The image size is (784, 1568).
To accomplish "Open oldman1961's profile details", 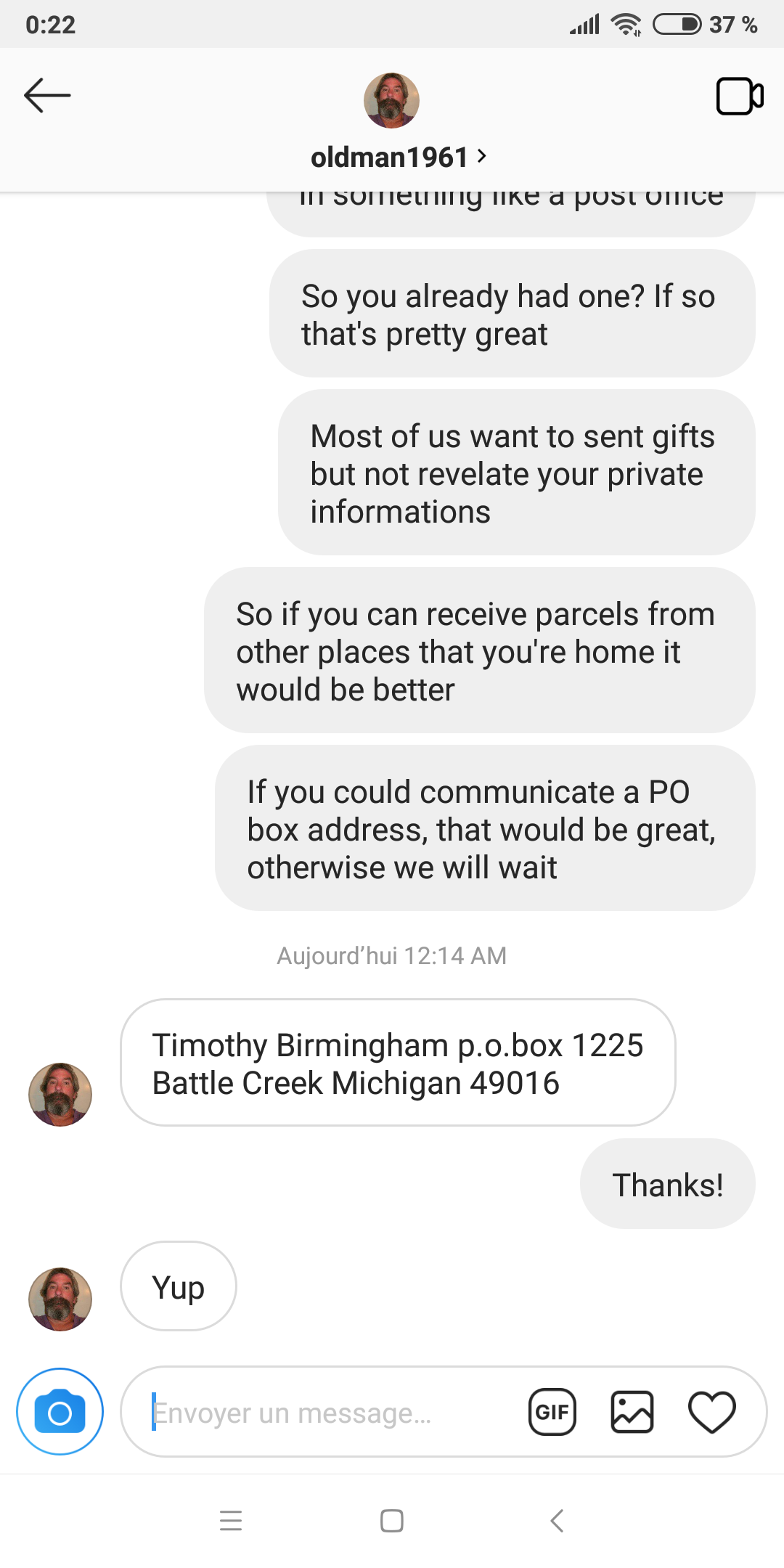I will pyautogui.click(x=398, y=157).
